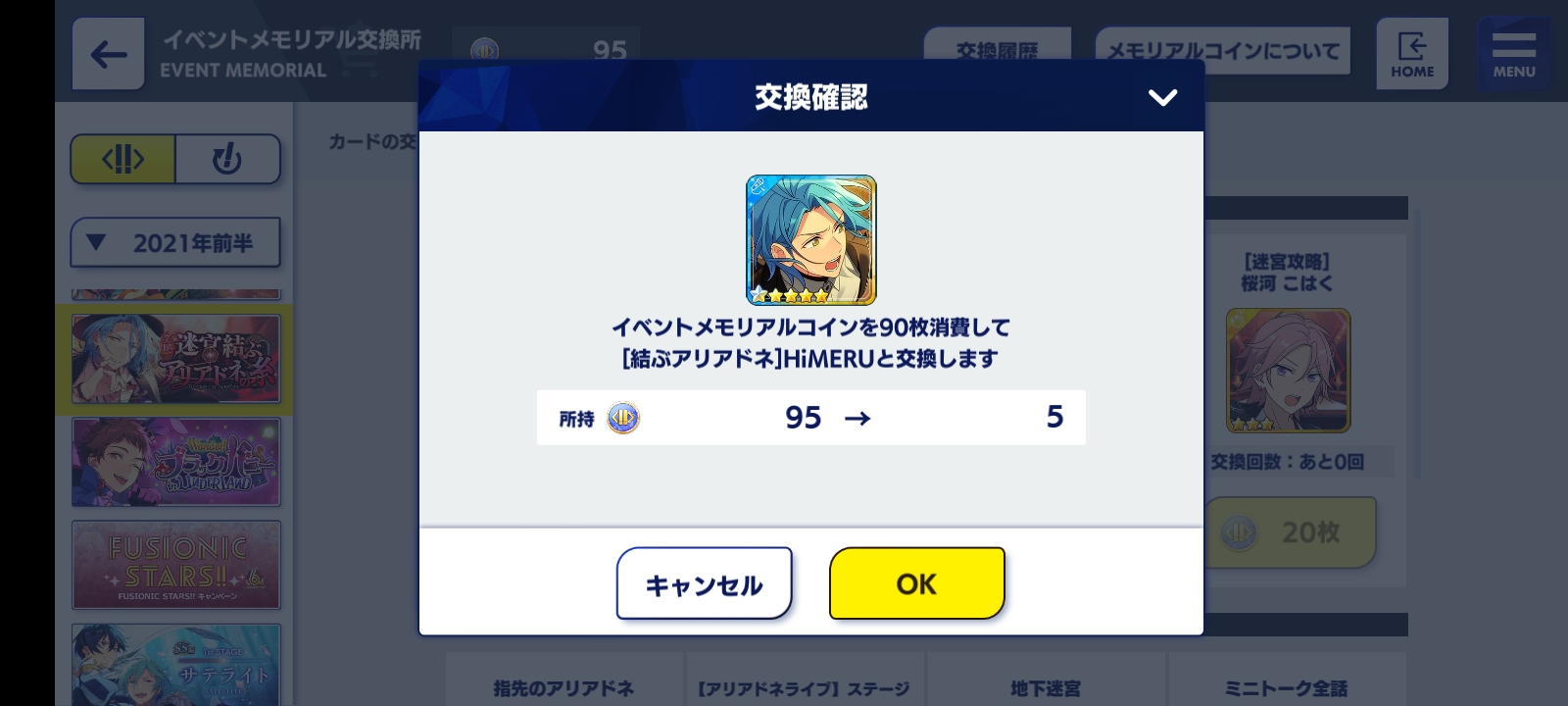Confirm the exchange with OK
Viewport: 1568px width, 706px height.
[916, 583]
